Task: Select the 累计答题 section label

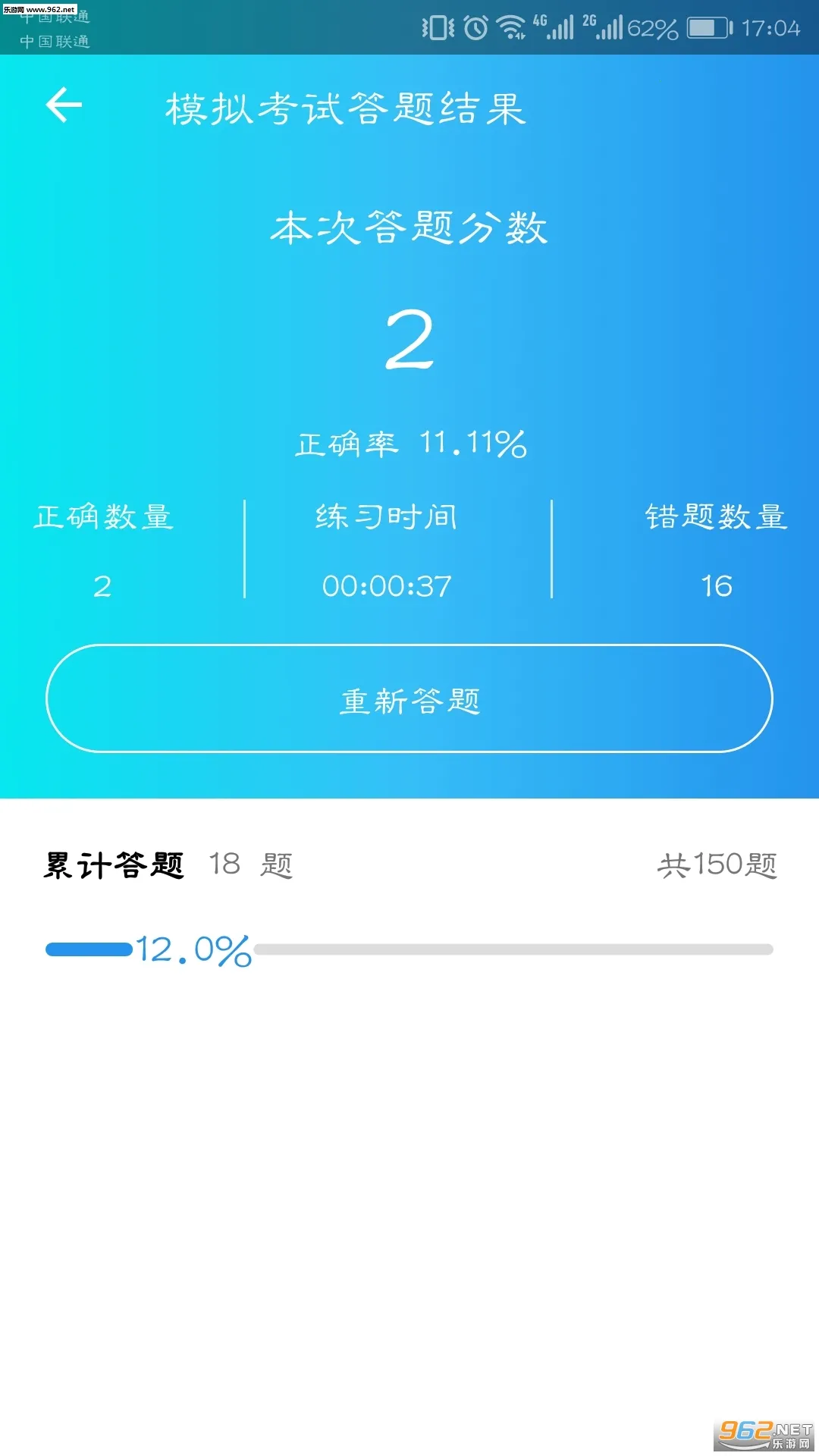Action: tap(114, 864)
